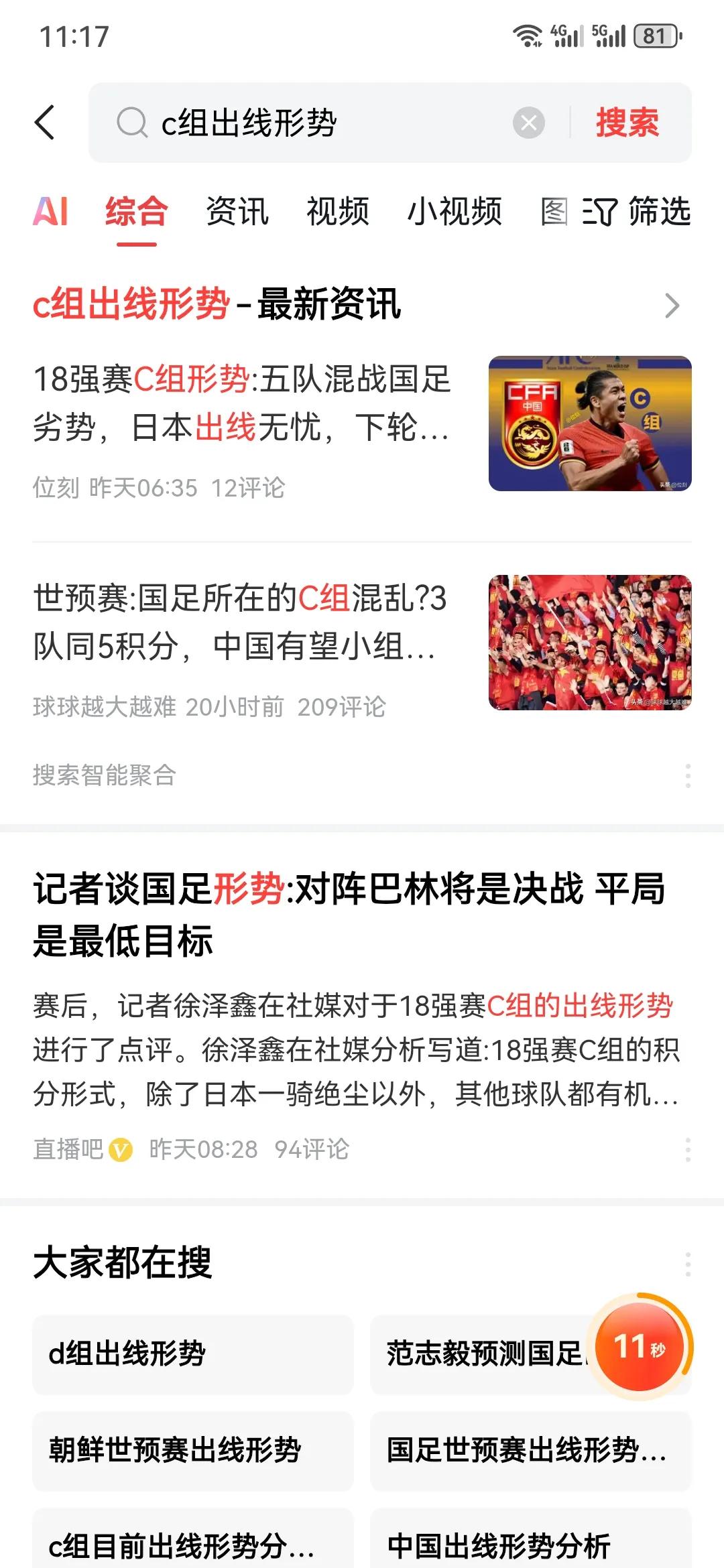Viewport: 724px width, 1568px height.
Task: Search the suggestion d组出线形势
Action: (192, 1354)
